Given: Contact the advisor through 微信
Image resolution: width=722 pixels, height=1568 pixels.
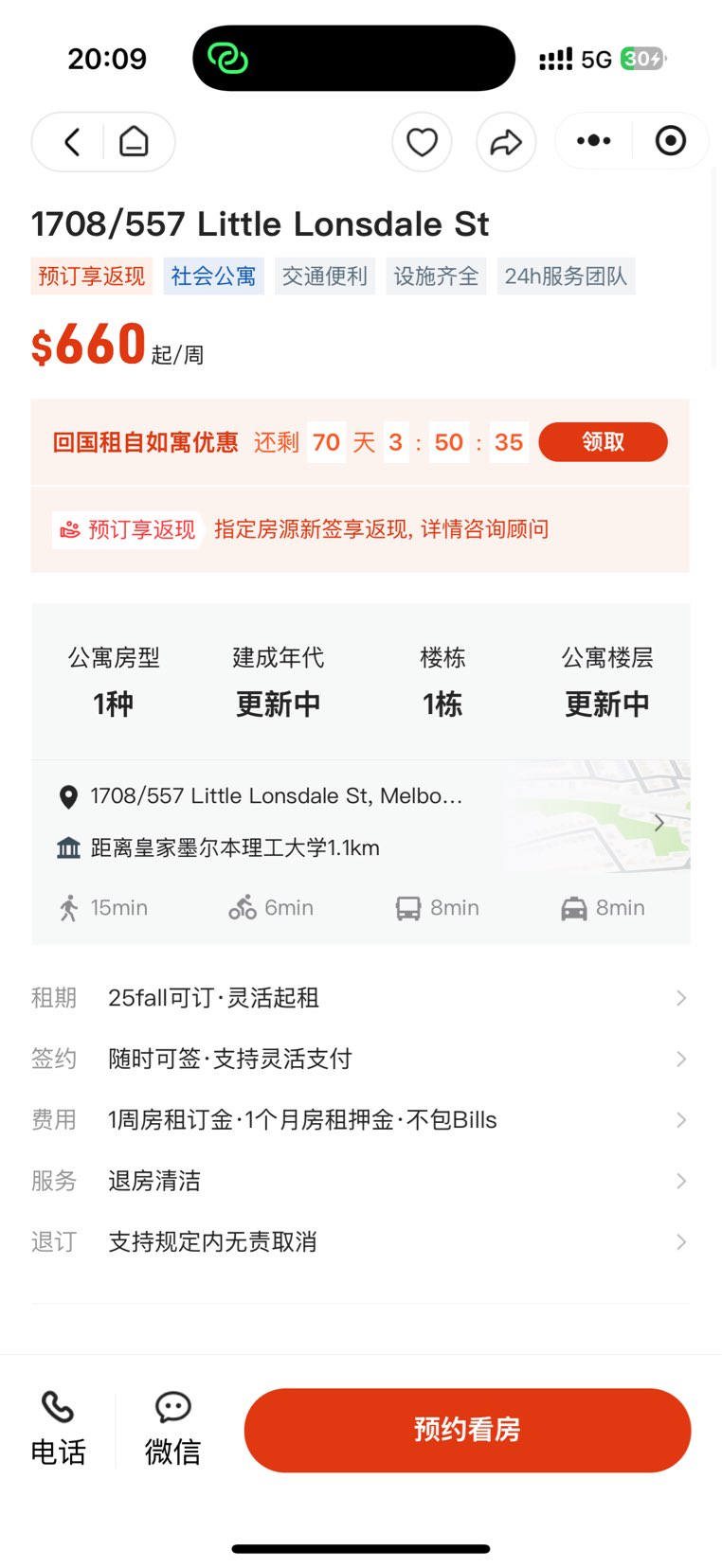Looking at the screenshot, I should click(172, 1428).
